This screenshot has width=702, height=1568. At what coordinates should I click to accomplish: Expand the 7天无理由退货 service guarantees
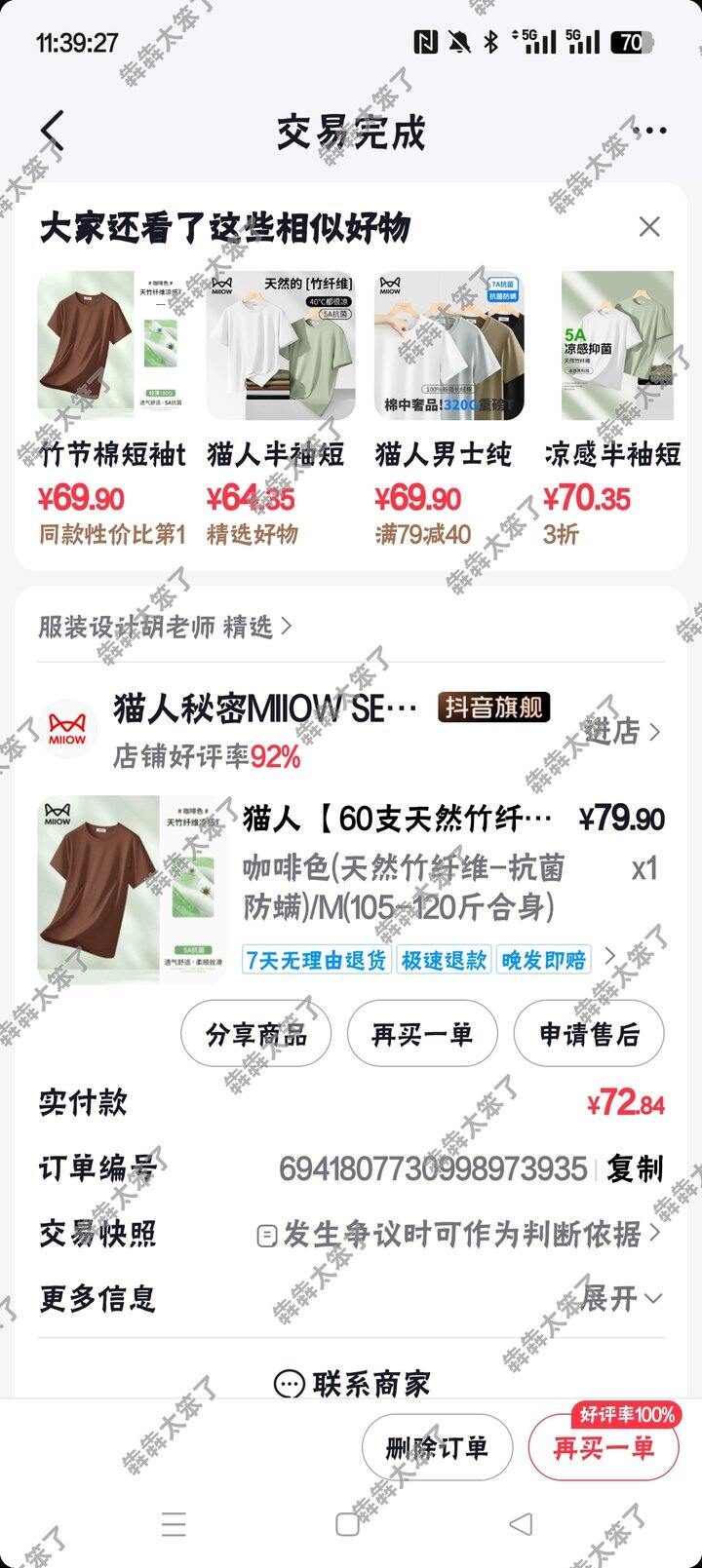(608, 957)
